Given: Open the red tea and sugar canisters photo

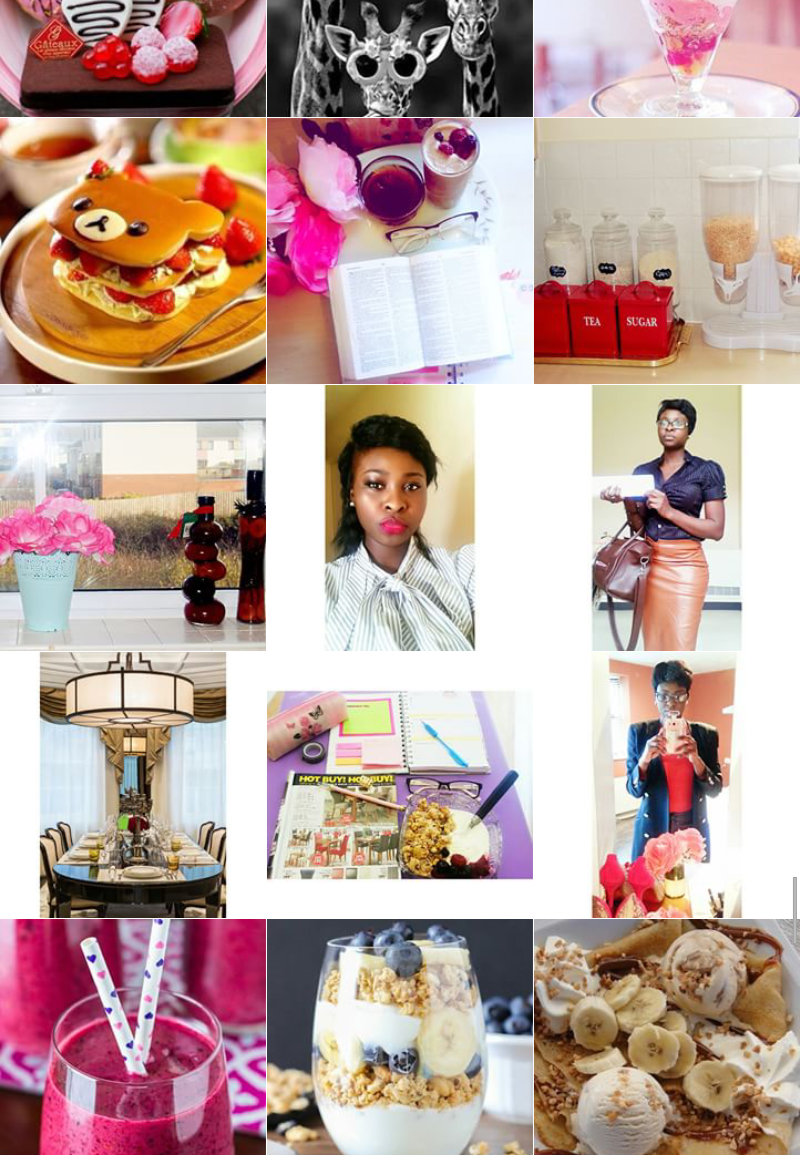Looking at the screenshot, I should tap(666, 250).
